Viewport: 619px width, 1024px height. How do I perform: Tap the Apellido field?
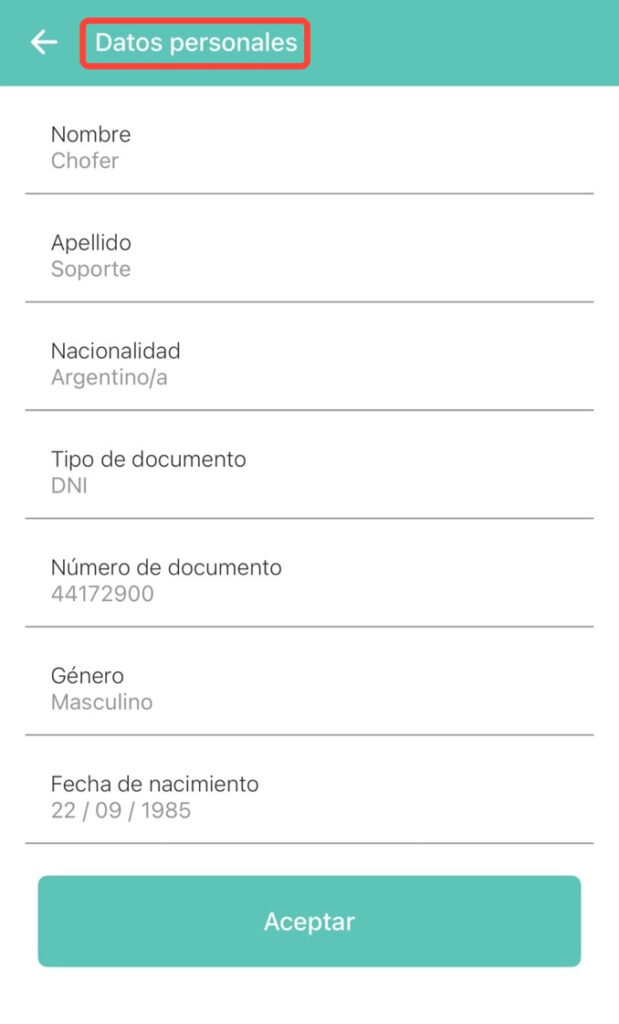pos(308,256)
